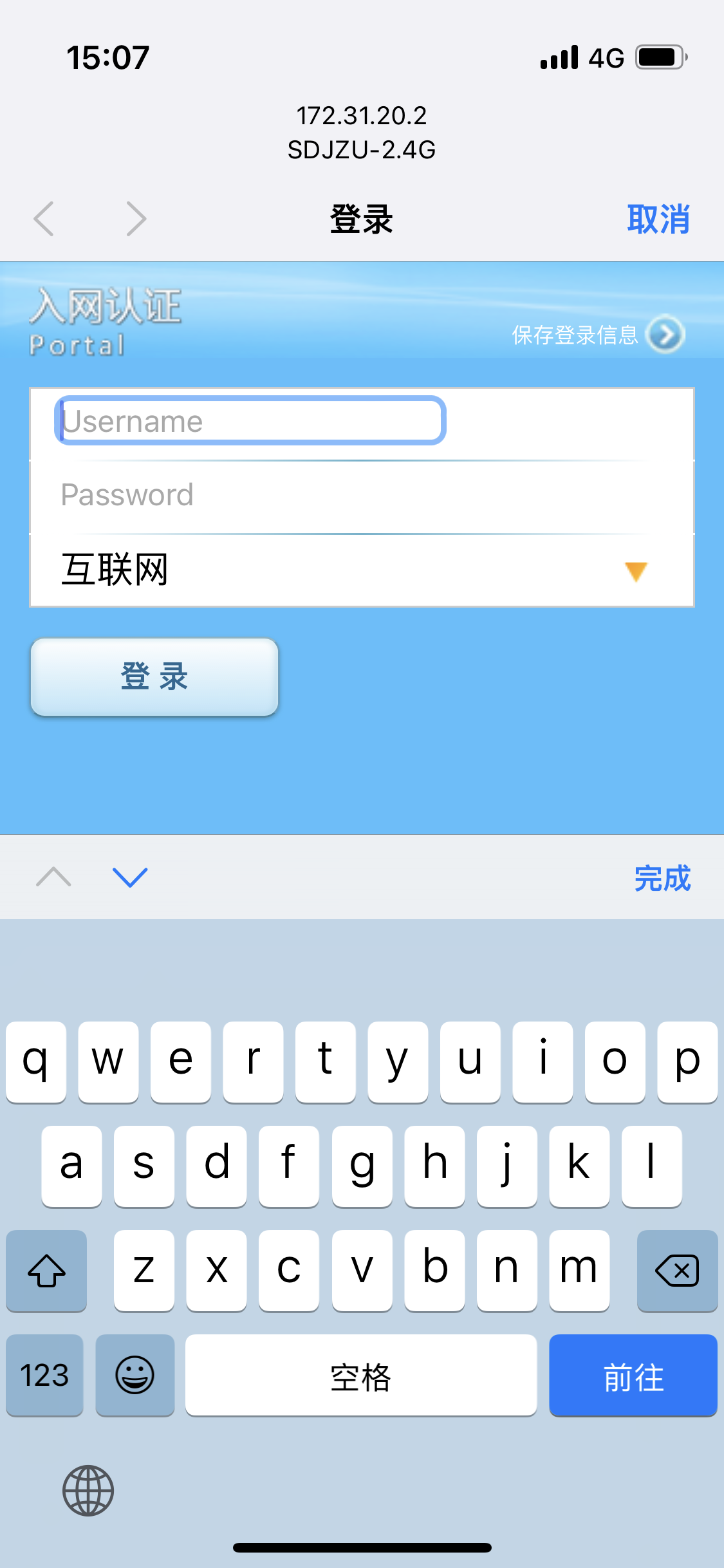Tap the 登 录 login button
This screenshot has height=1568, width=724.
pyautogui.click(x=154, y=677)
